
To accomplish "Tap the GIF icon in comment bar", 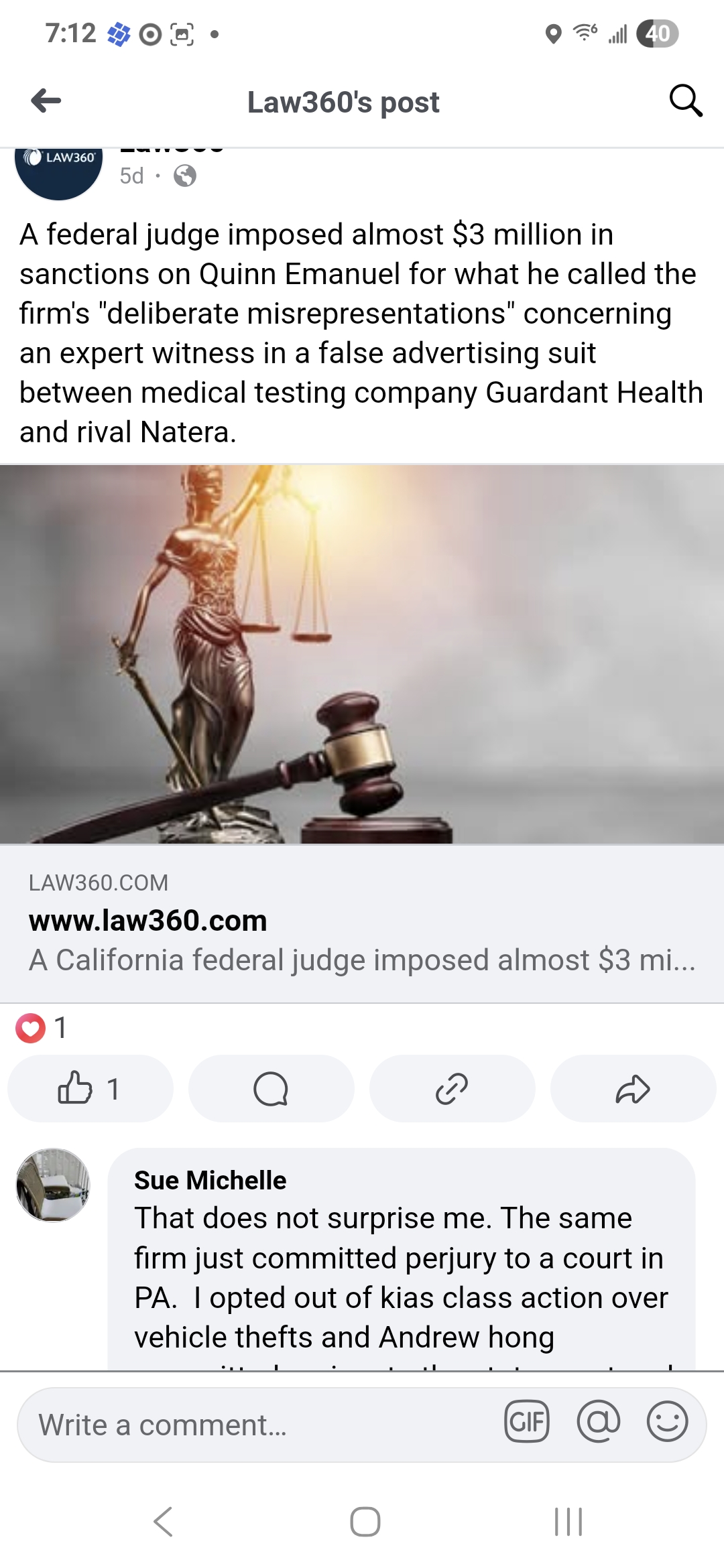I will tap(527, 1422).
